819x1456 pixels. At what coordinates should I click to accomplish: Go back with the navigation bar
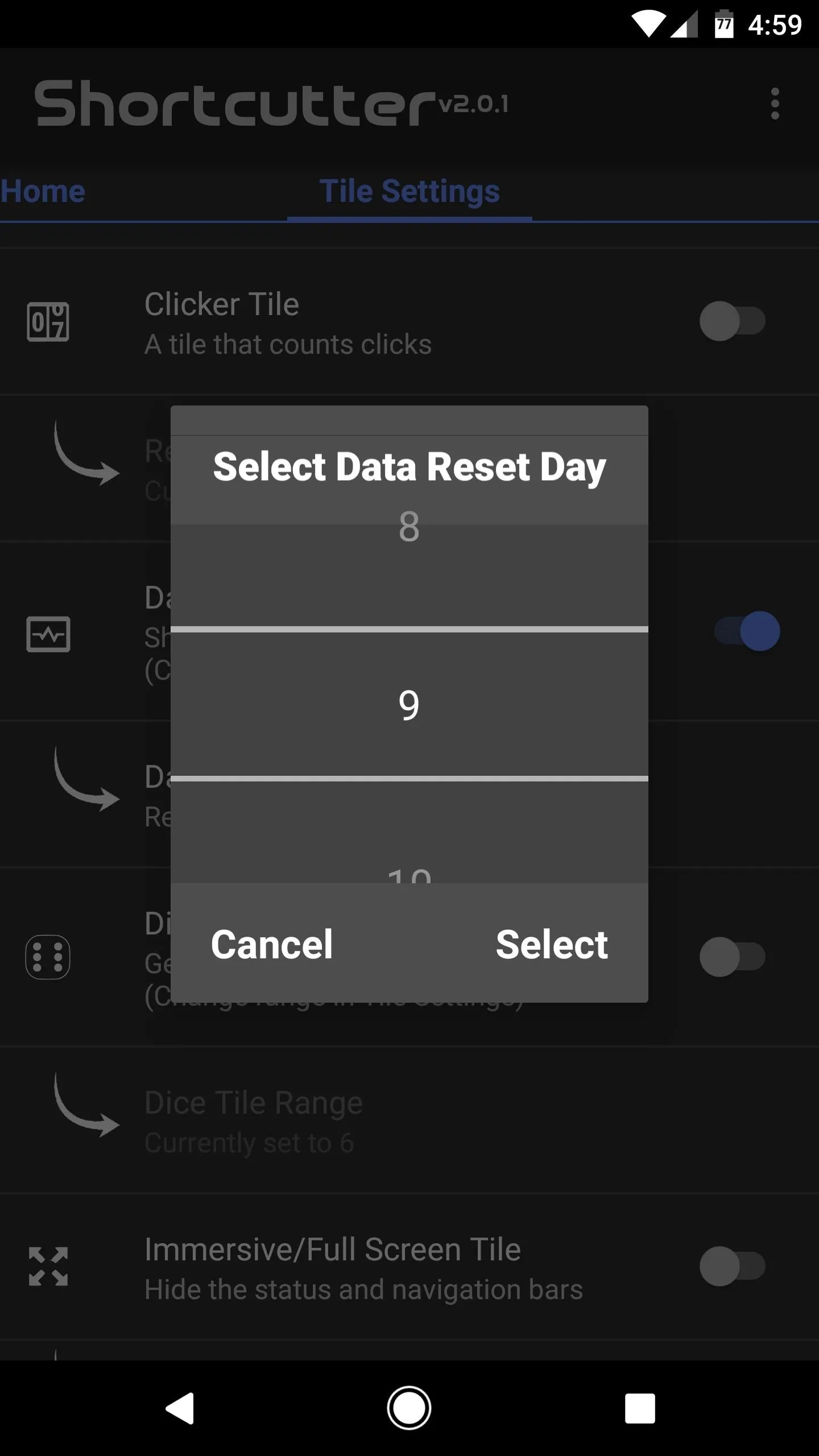point(180,1409)
